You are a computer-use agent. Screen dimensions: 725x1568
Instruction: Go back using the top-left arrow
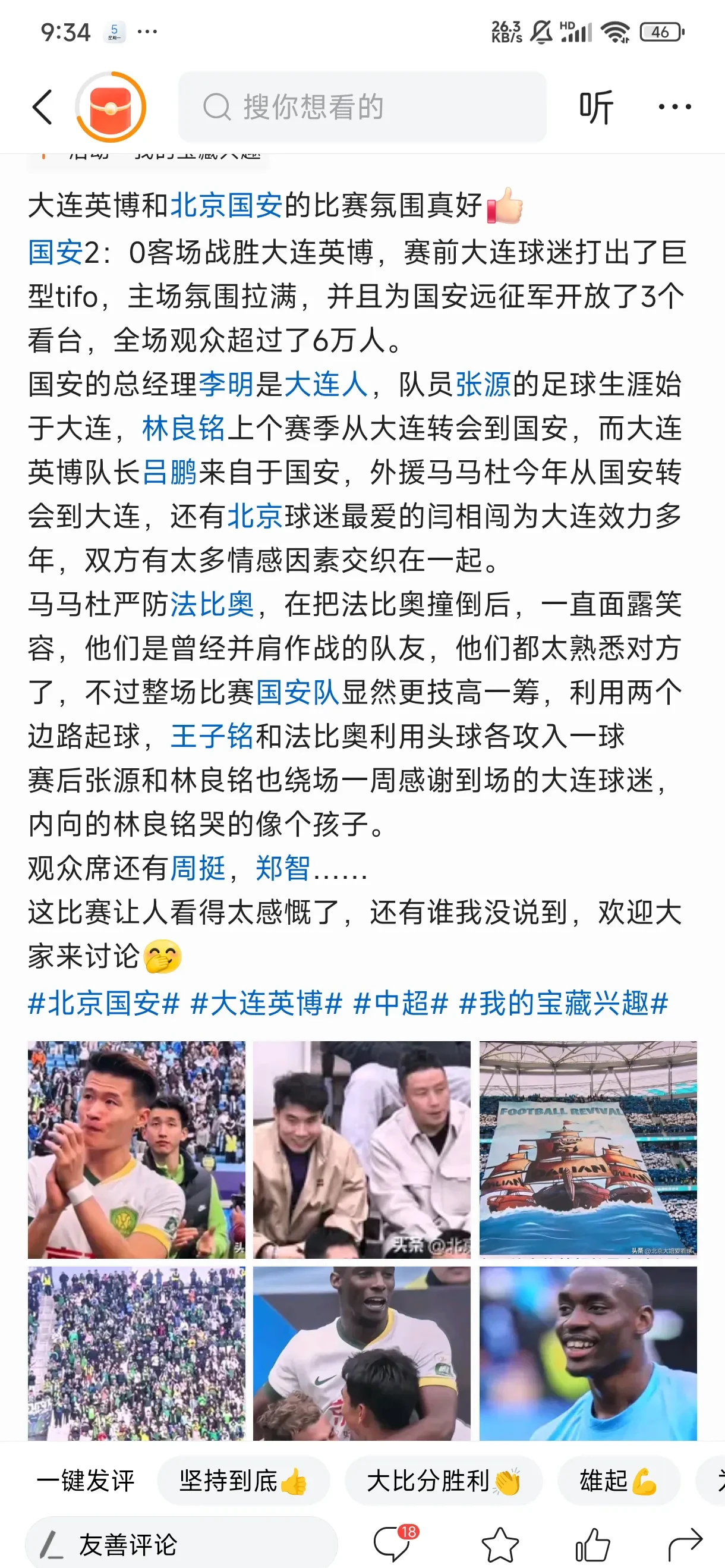click(42, 107)
